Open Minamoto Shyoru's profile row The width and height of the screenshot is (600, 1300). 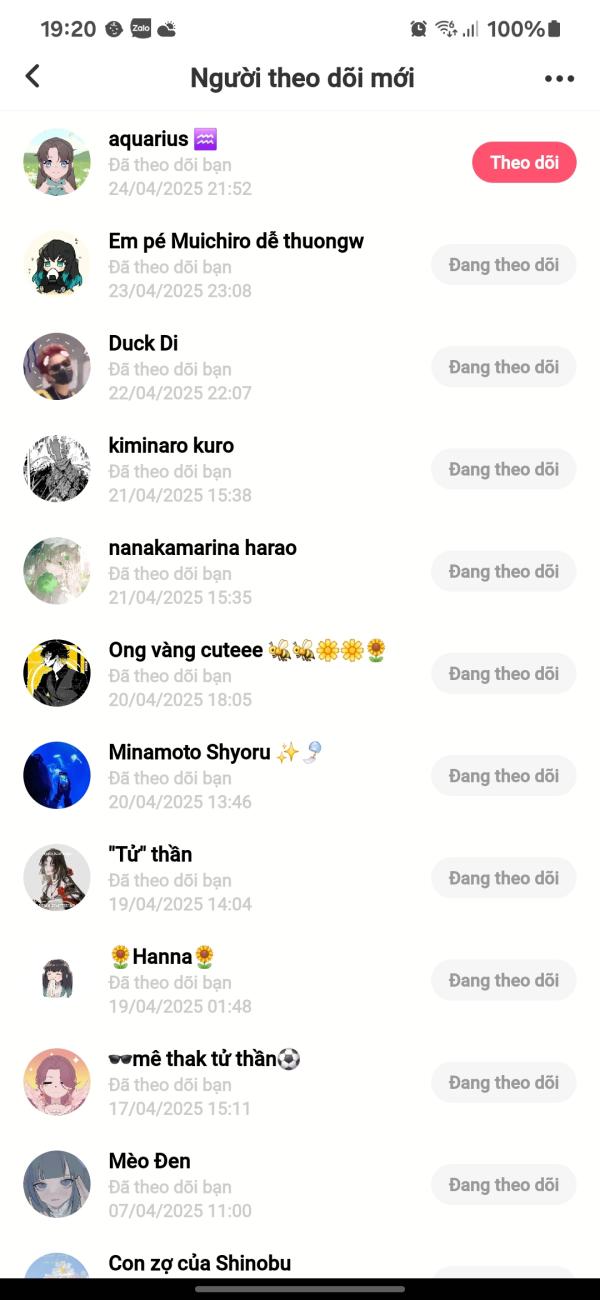[300, 775]
